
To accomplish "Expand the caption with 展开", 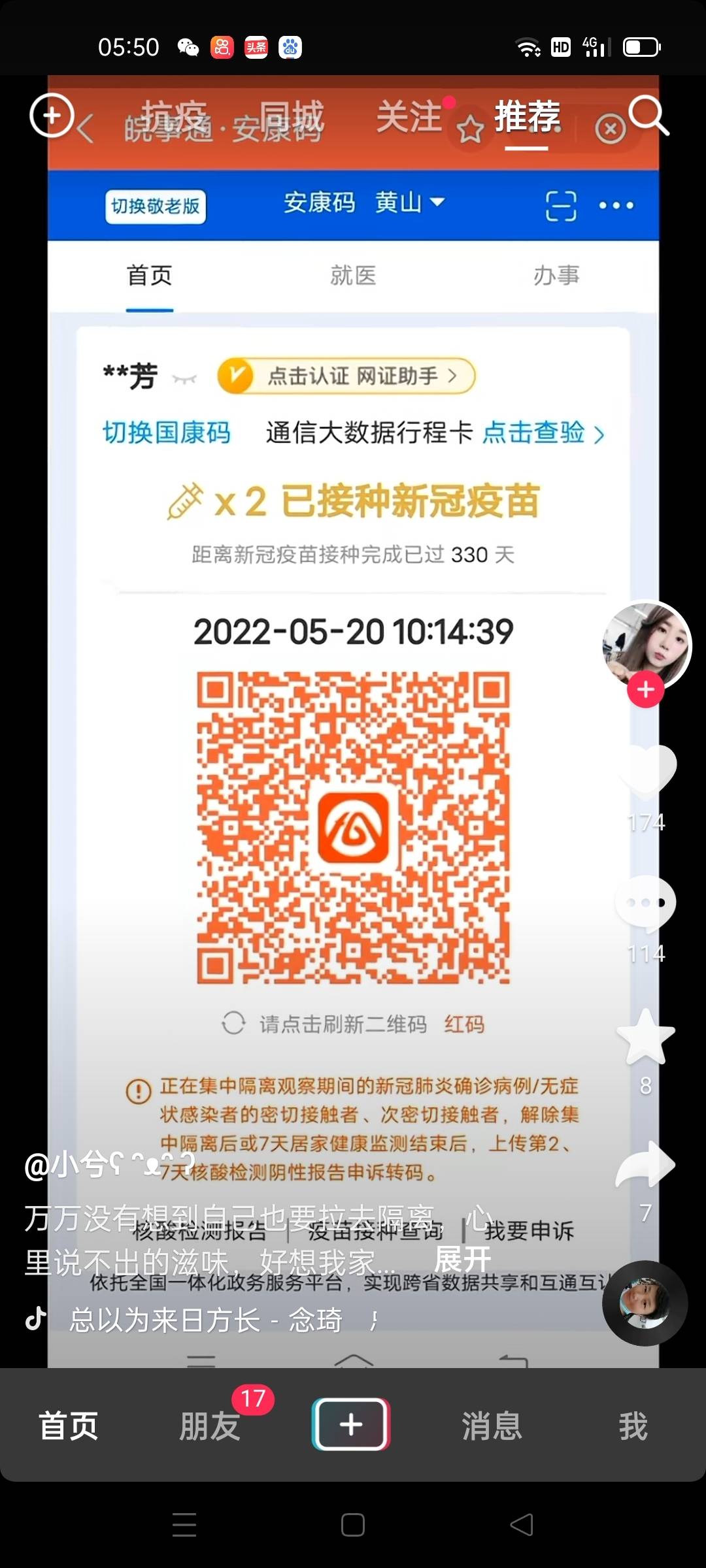I will pos(463,1259).
